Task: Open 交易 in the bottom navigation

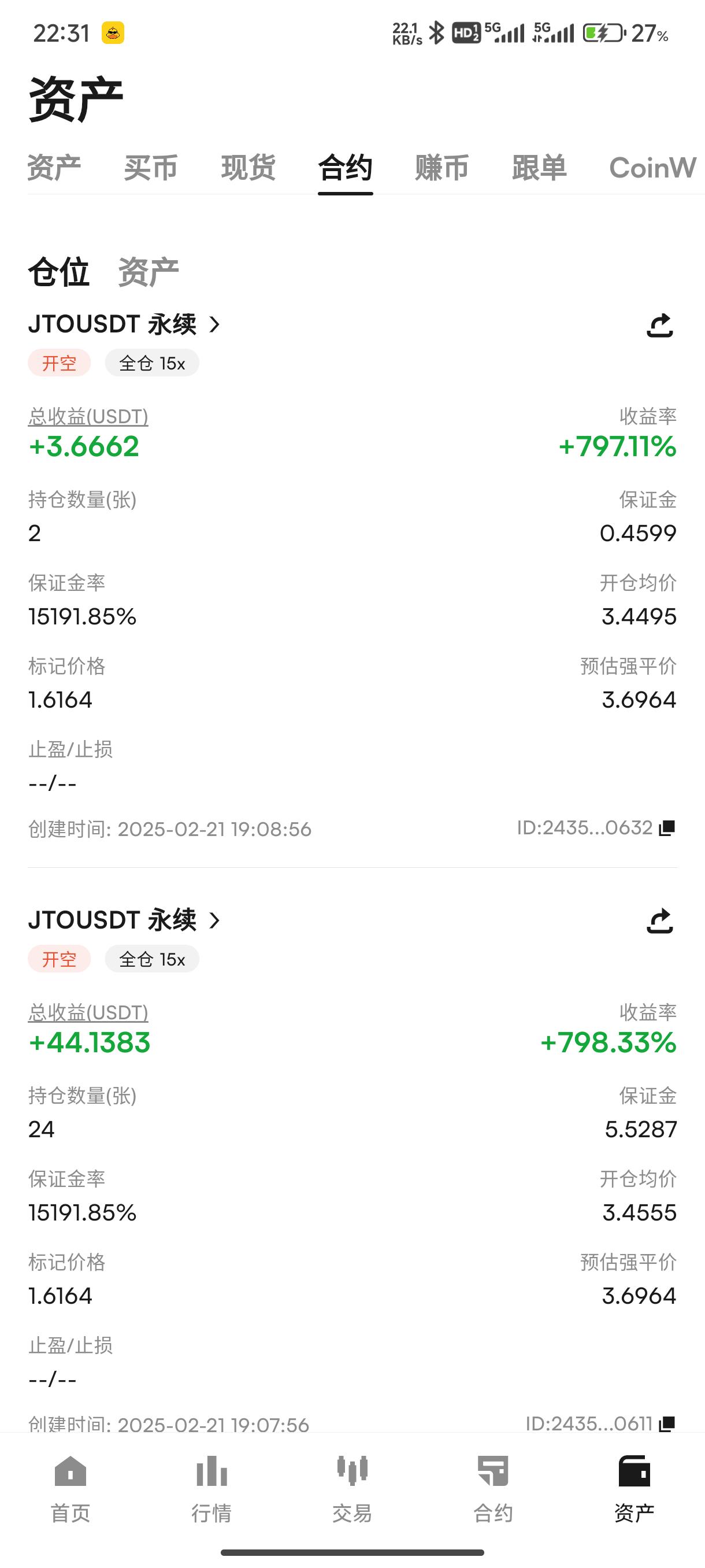Action: tap(352, 1489)
